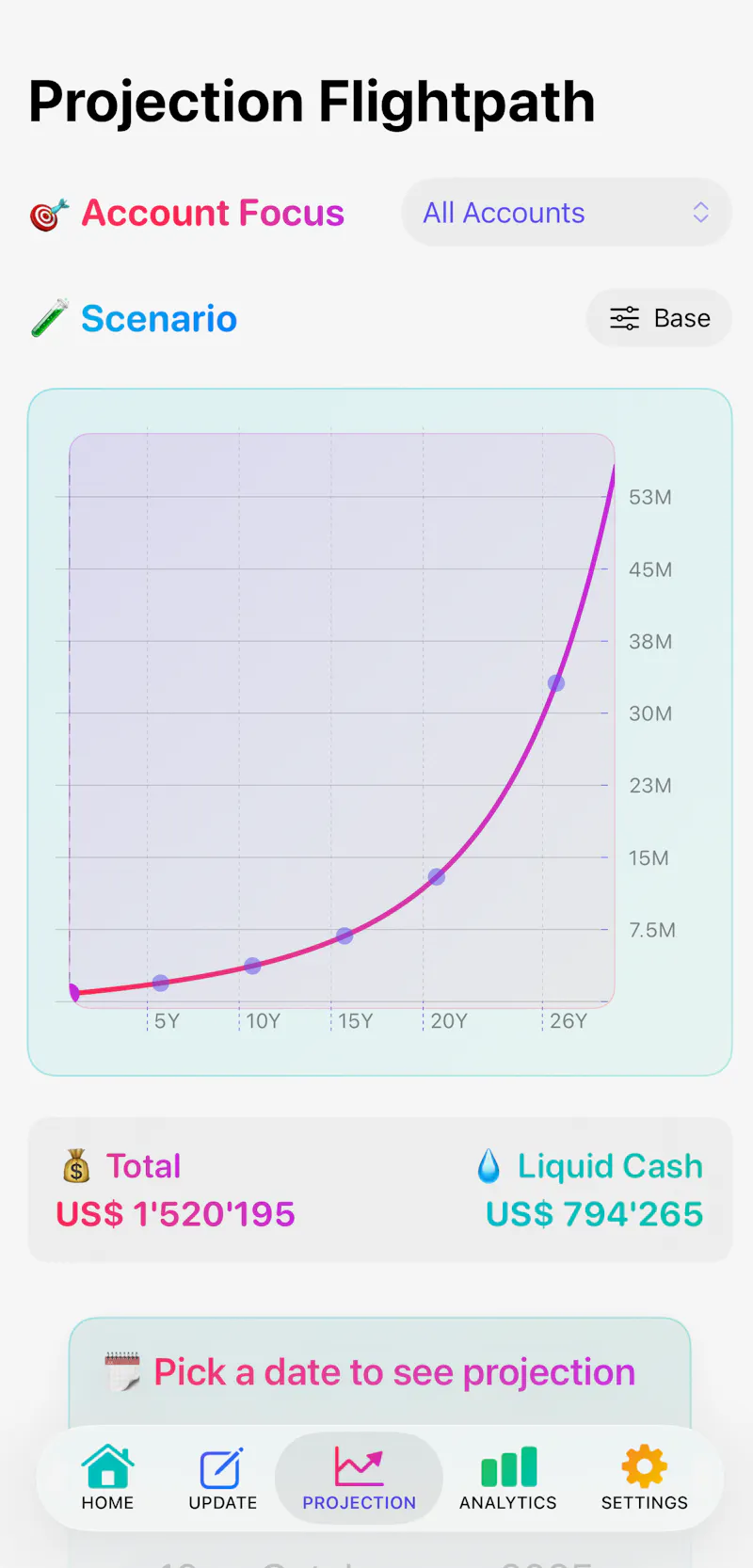Viewport: 753px width, 1568px height.
Task: Tap the 26Y data point on the curve
Action: coord(556,683)
